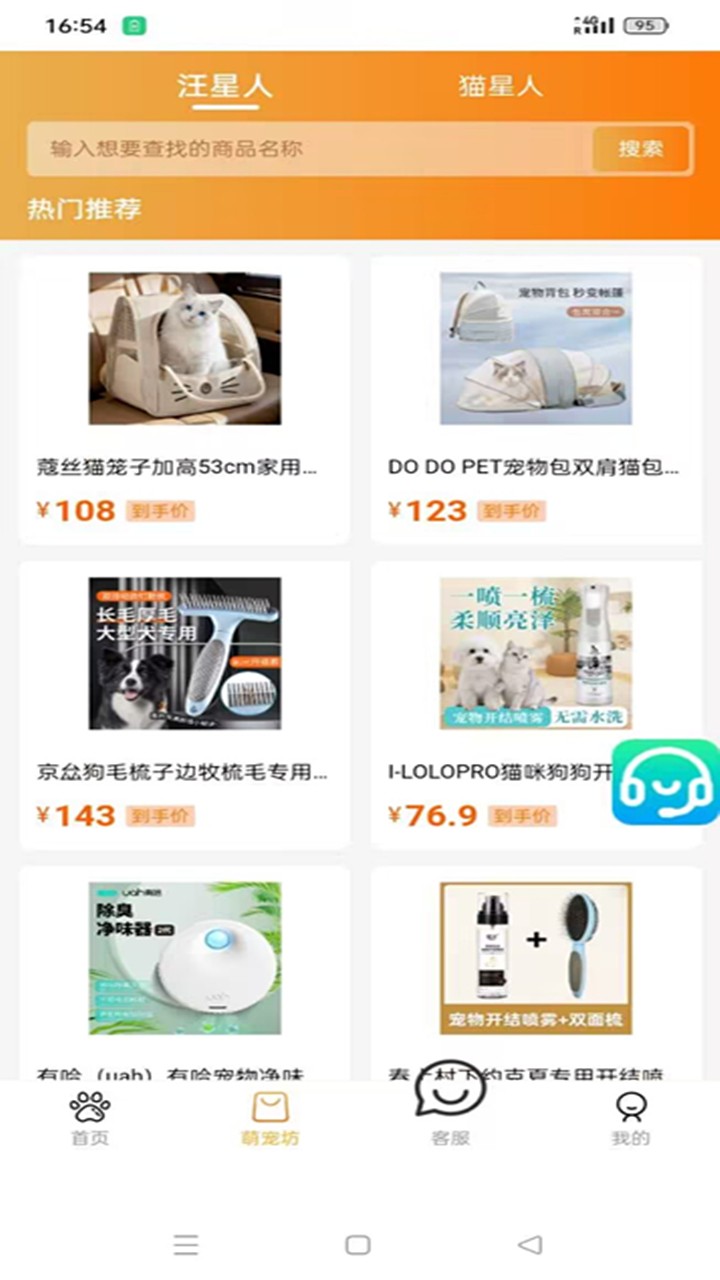Tap the system home button

tap(358, 1244)
